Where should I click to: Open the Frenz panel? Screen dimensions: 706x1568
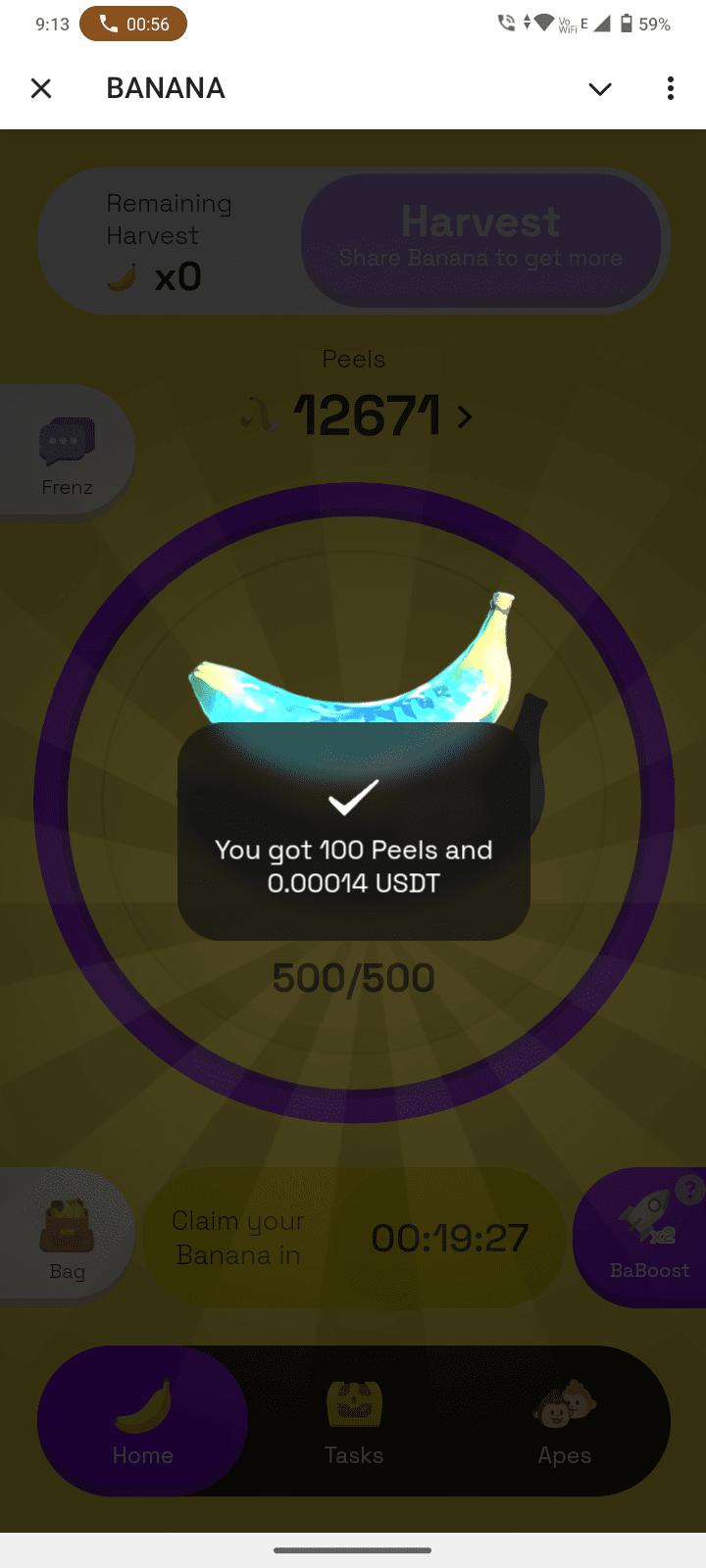point(67,453)
